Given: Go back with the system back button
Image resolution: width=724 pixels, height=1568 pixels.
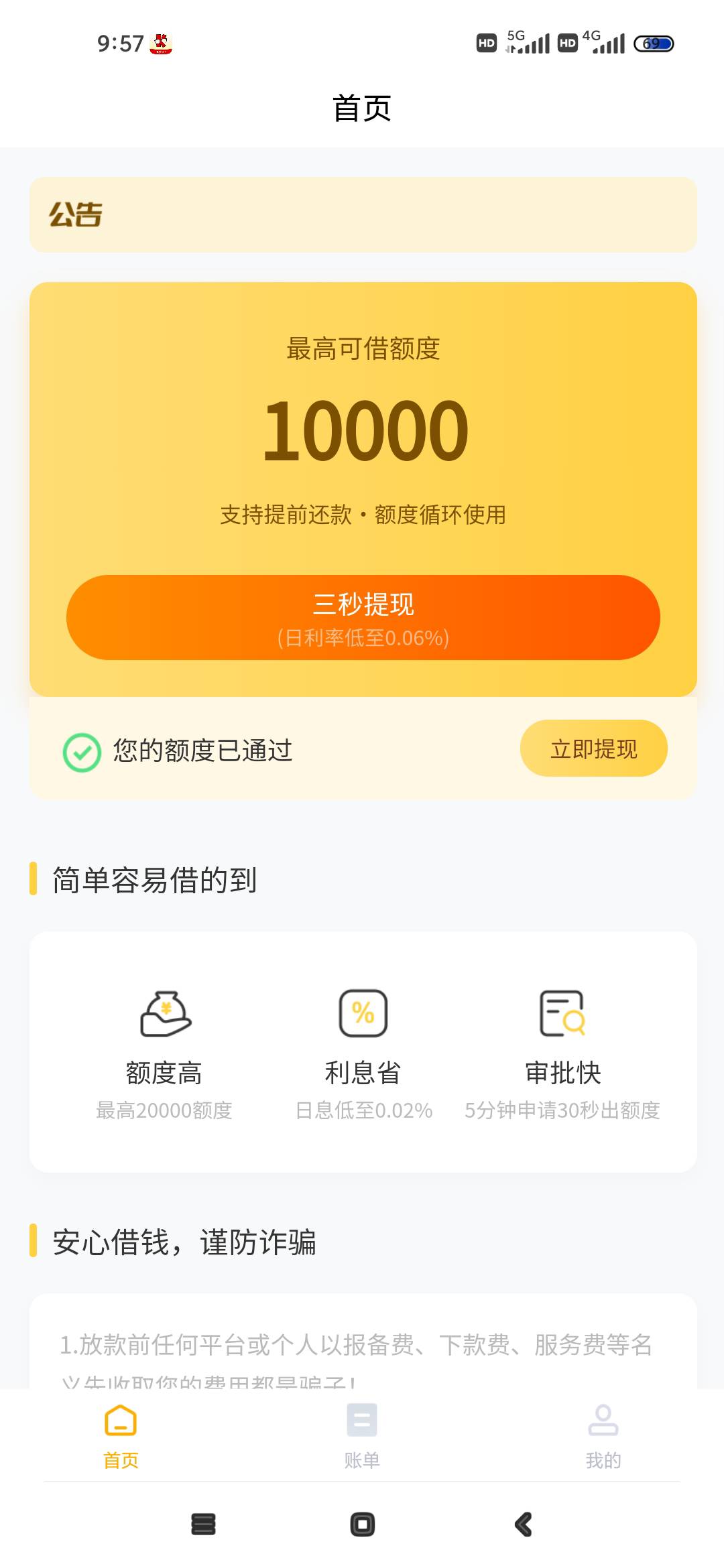Looking at the screenshot, I should pos(524,1524).
